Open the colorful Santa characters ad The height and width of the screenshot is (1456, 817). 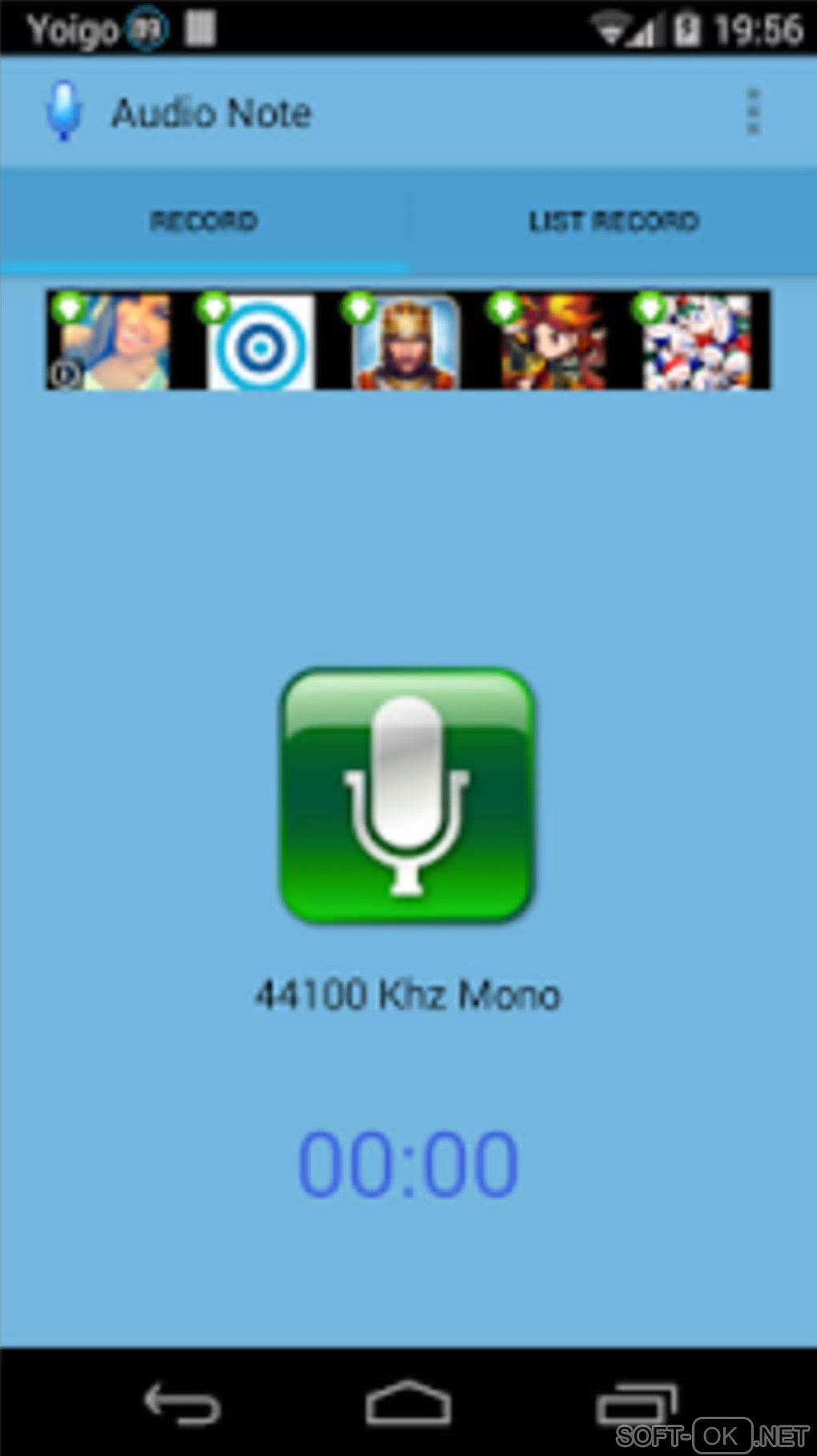coord(697,343)
